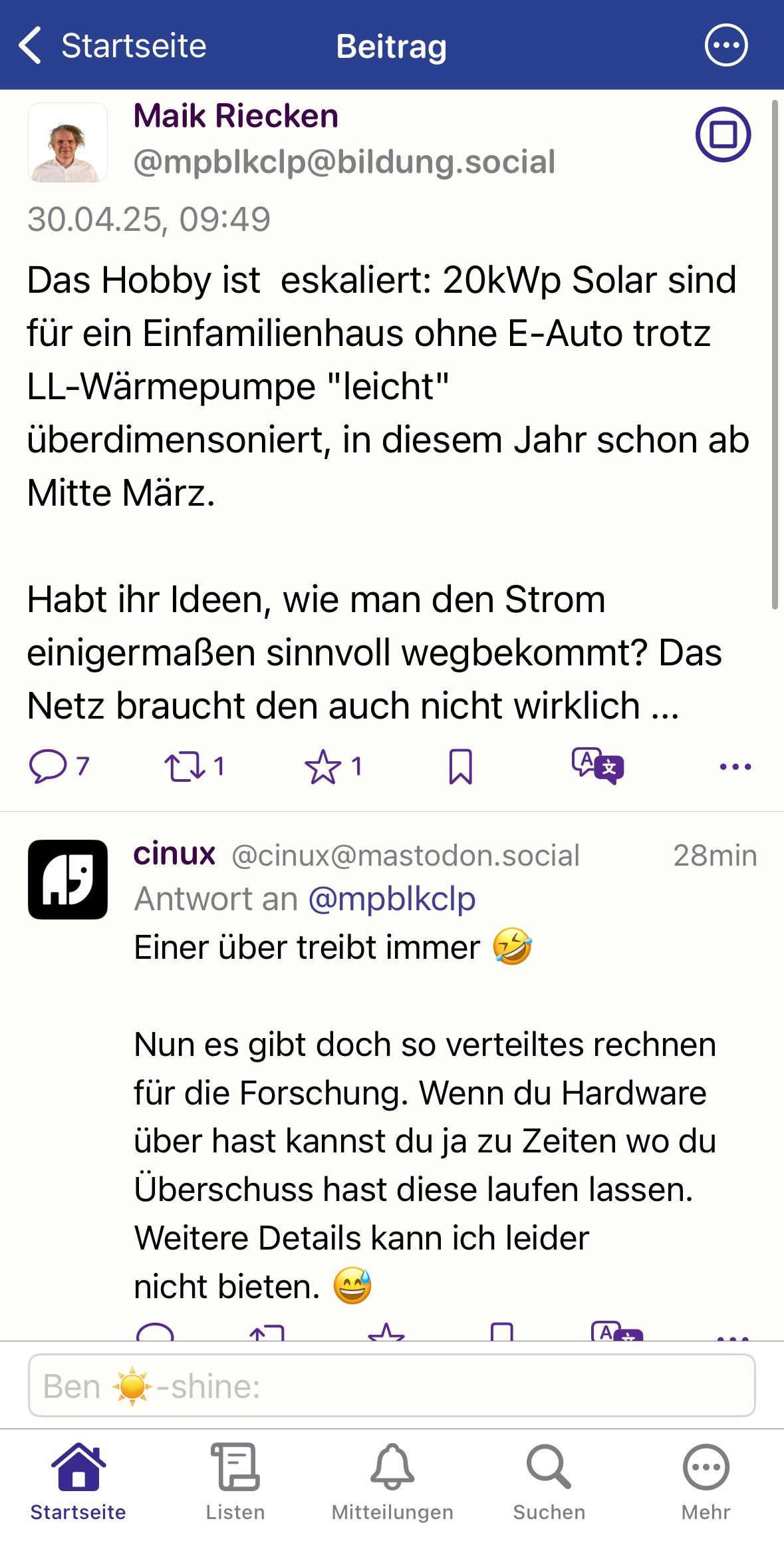Go to the Suchen tab
The width and height of the screenshot is (784, 1543).
click(549, 1483)
